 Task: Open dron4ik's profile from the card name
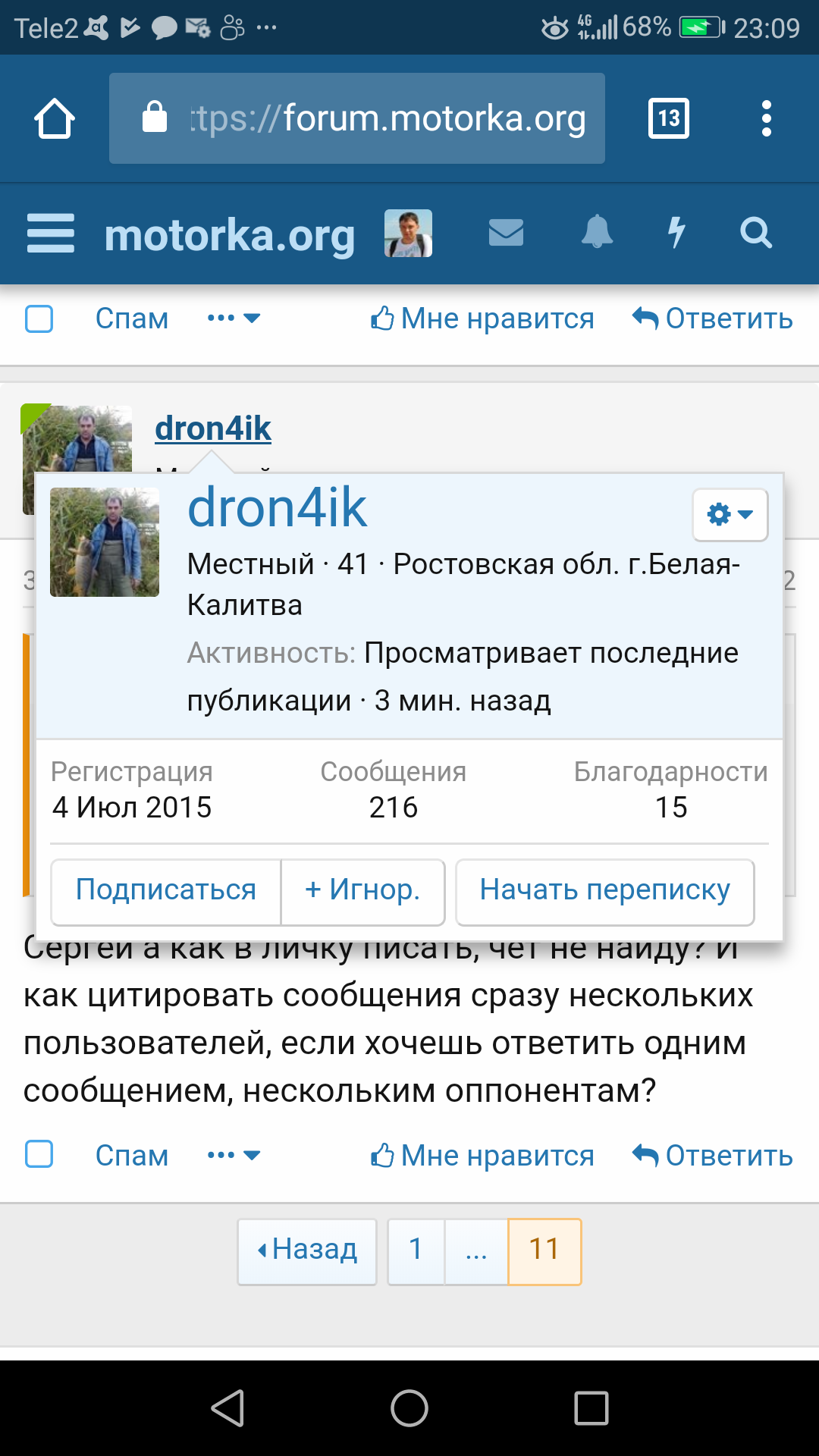(x=277, y=508)
